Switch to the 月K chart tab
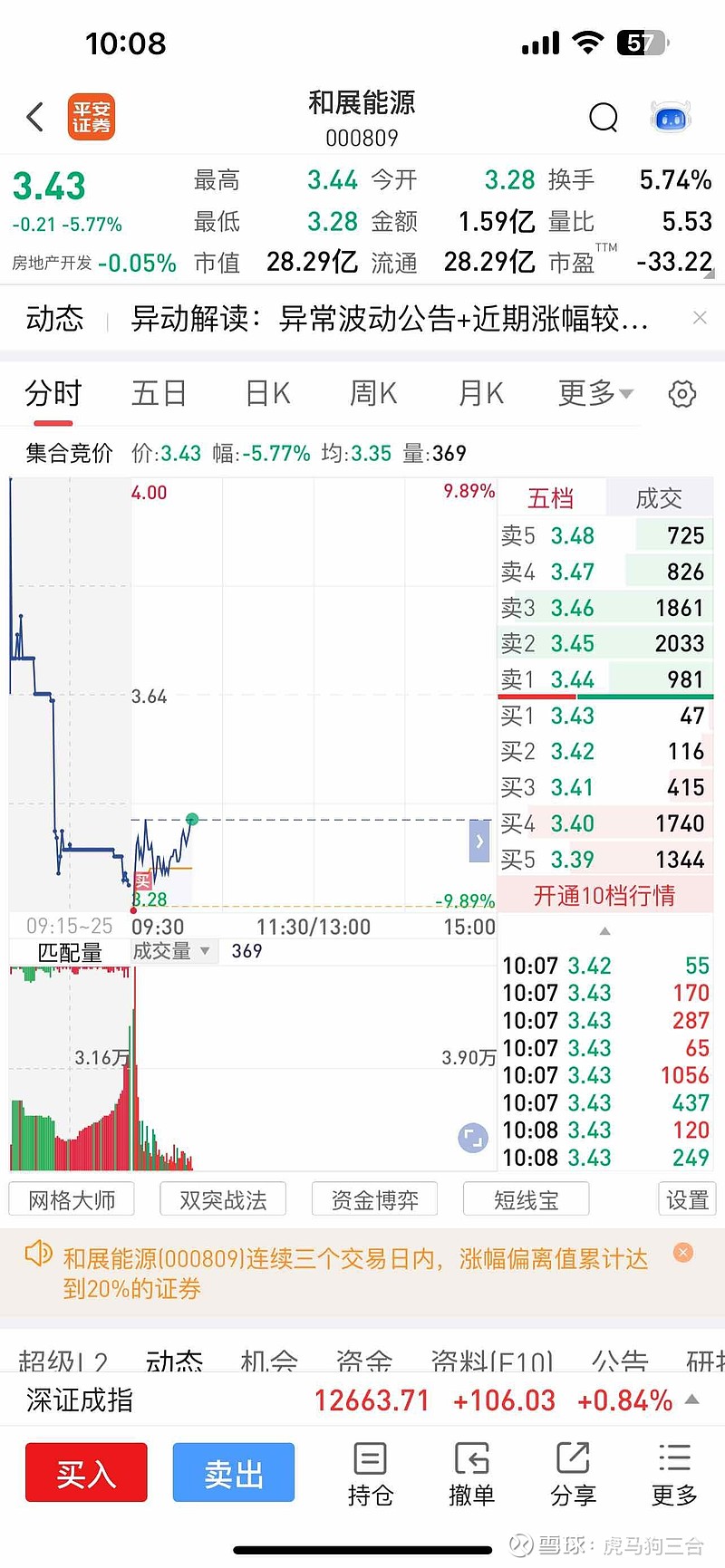Image resolution: width=725 pixels, height=1568 pixels. (x=480, y=394)
